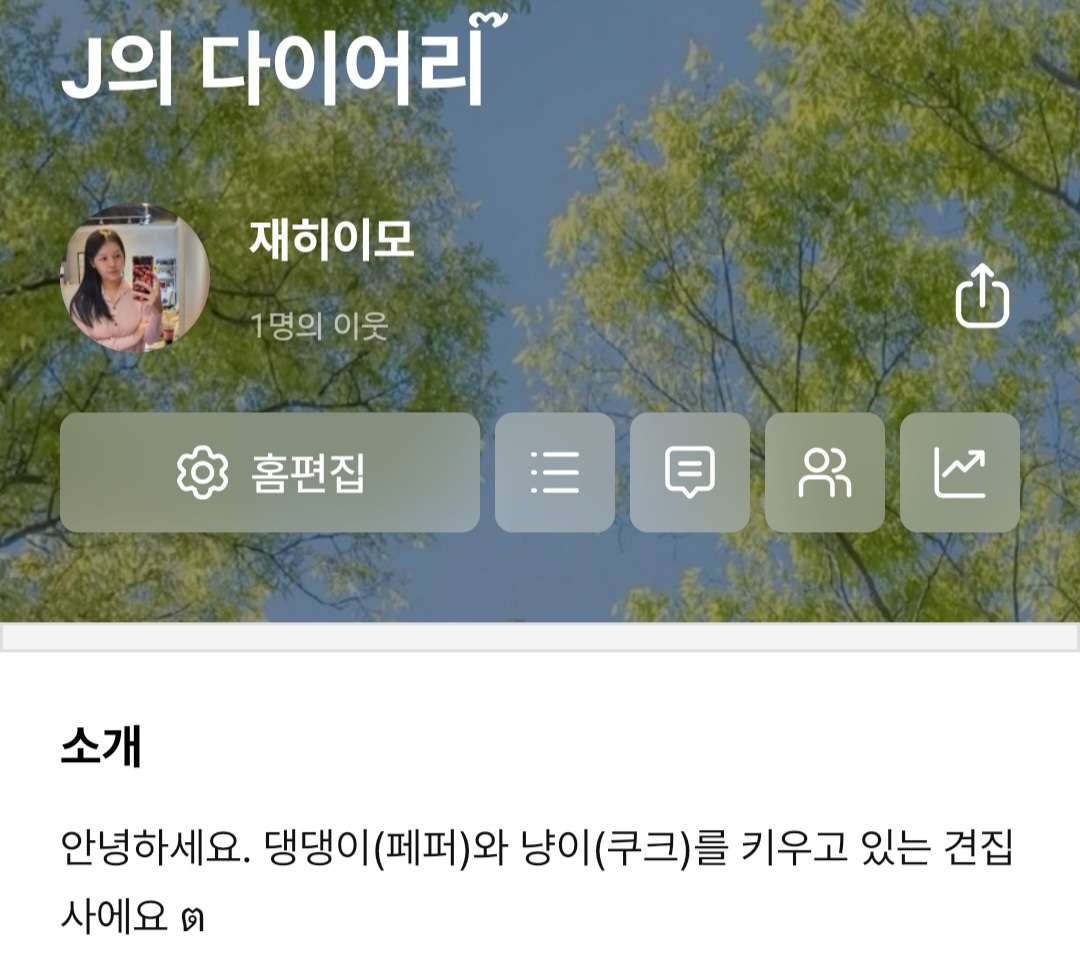View 1명의 이웃 neighbor count

click(x=319, y=326)
